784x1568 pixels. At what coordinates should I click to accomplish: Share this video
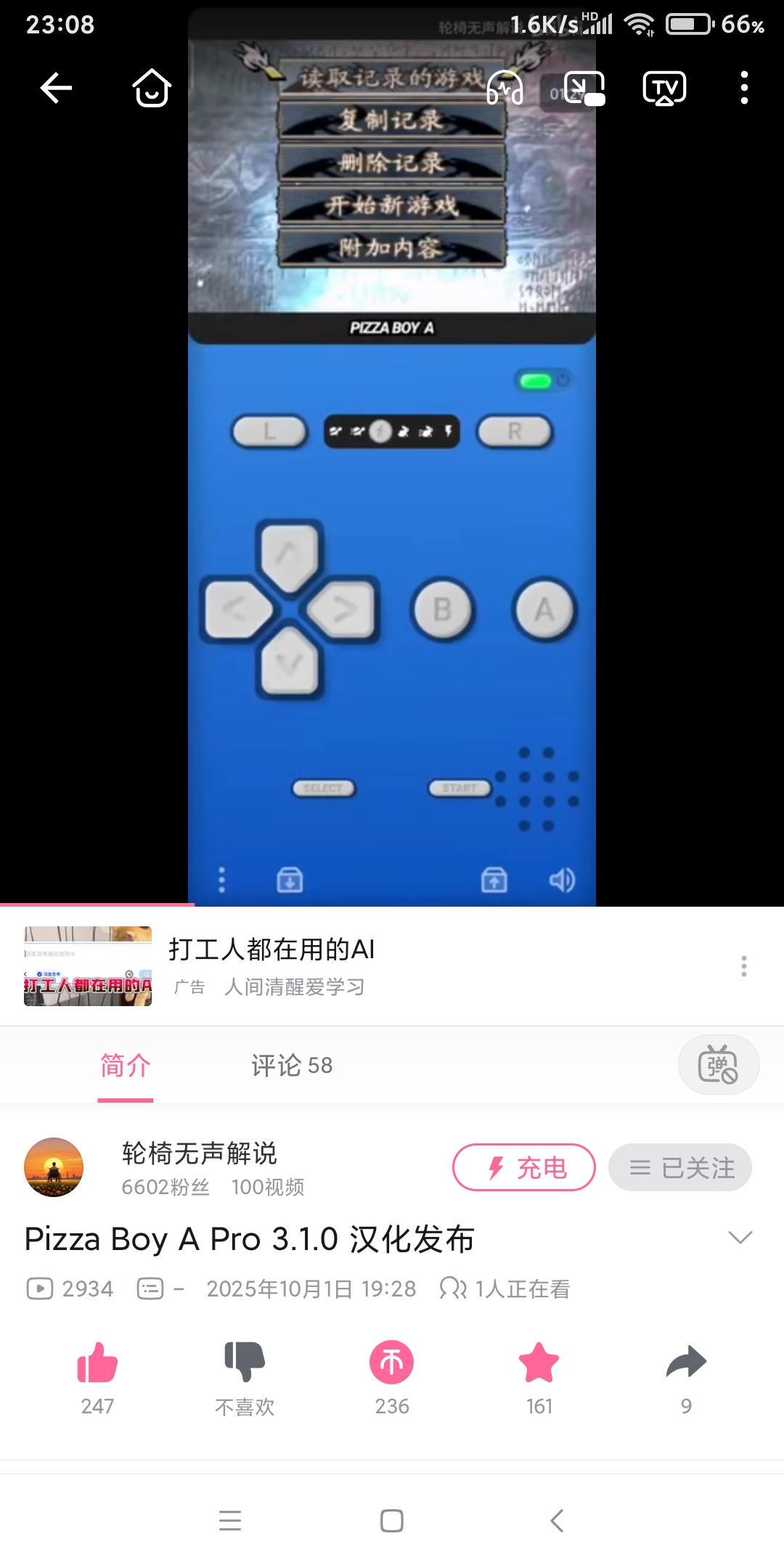(x=686, y=1363)
